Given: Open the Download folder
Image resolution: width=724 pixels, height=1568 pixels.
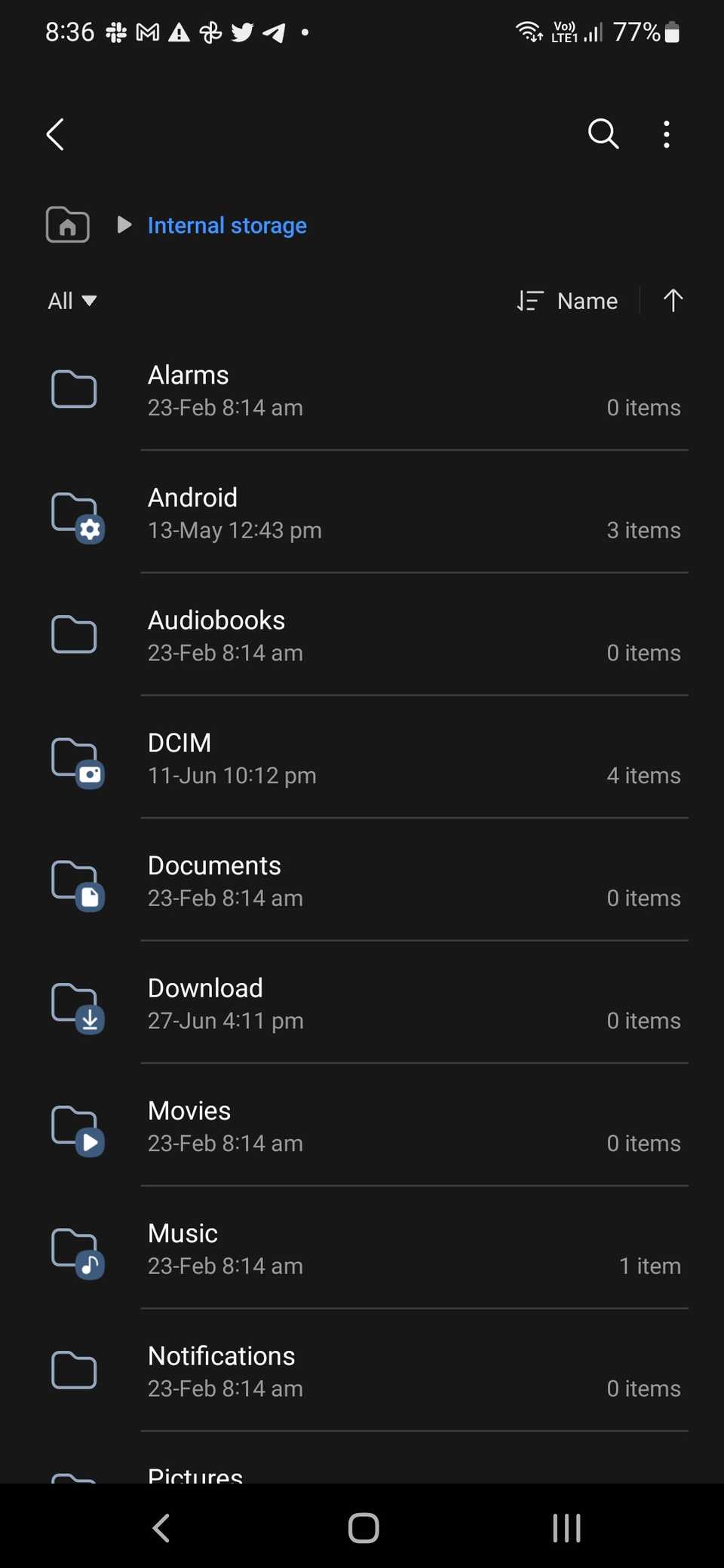Looking at the screenshot, I should tap(362, 1003).
